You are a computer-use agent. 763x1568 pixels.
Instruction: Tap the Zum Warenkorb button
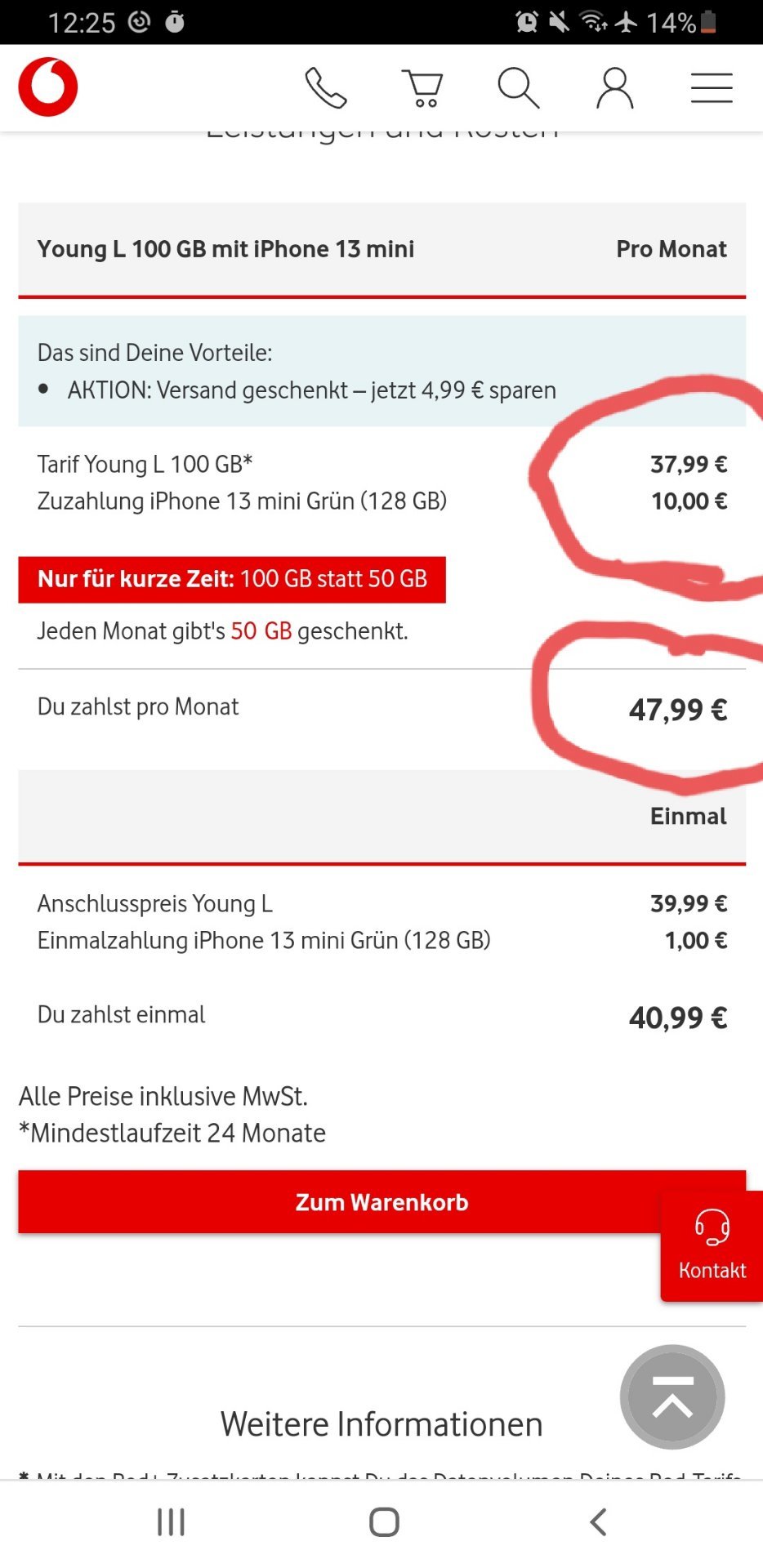click(x=381, y=1202)
